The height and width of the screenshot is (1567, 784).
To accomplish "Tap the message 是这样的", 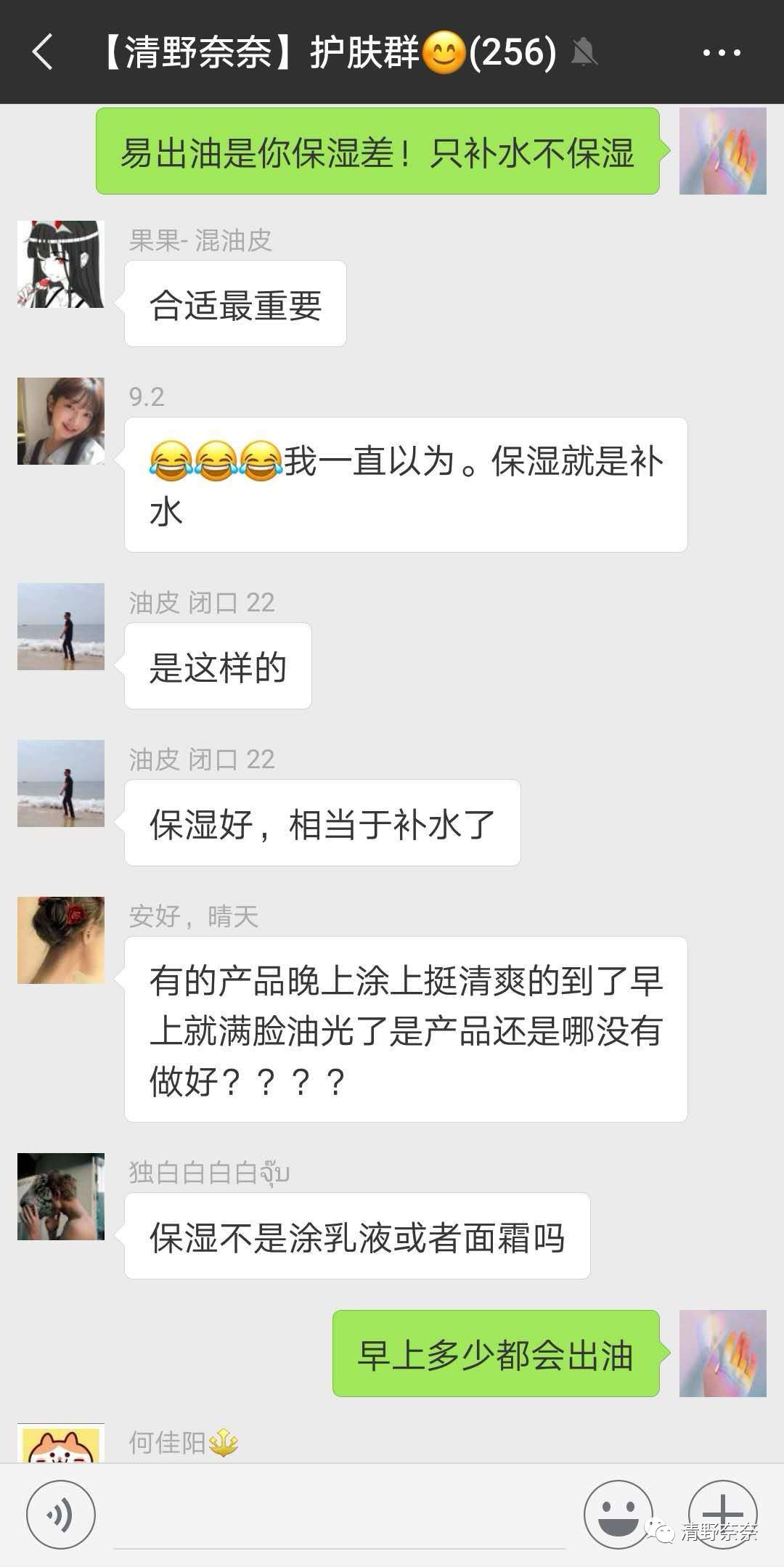I will pos(218,665).
